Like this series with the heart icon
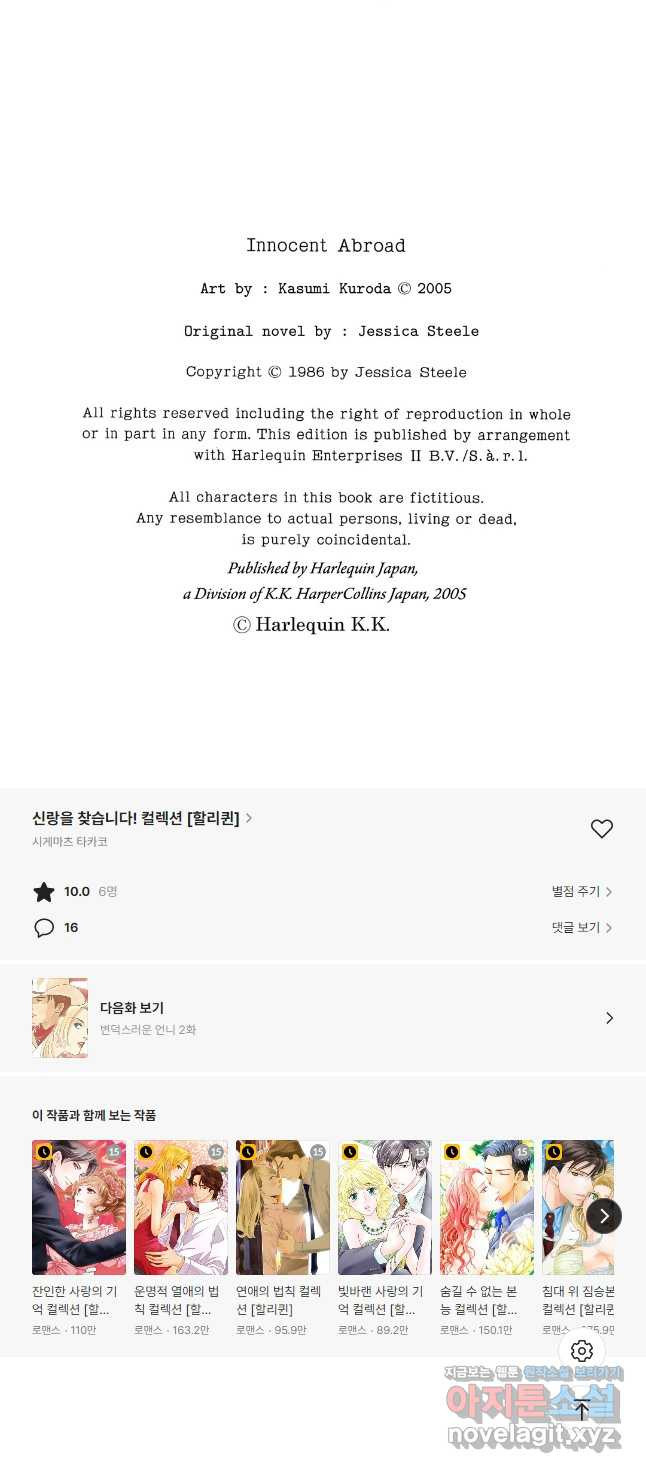 [601, 829]
